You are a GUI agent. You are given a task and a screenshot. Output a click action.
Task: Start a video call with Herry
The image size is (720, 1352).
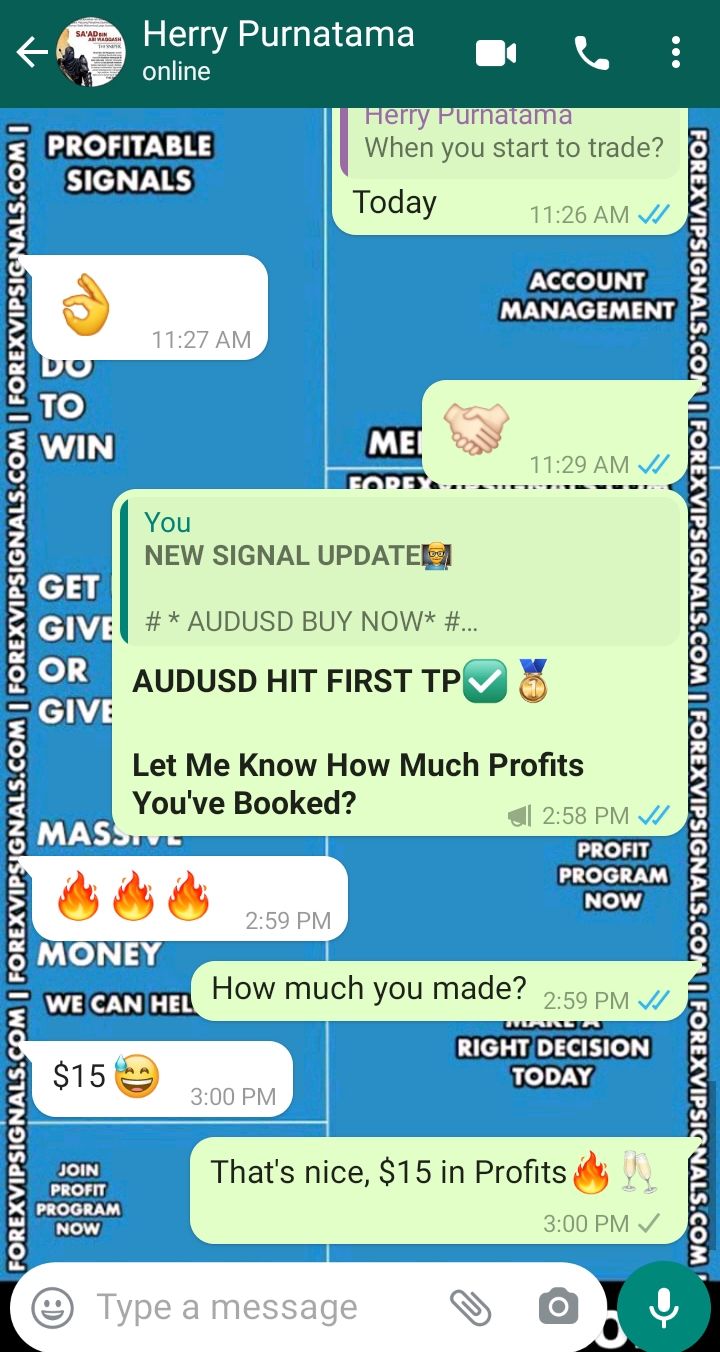point(496,53)
